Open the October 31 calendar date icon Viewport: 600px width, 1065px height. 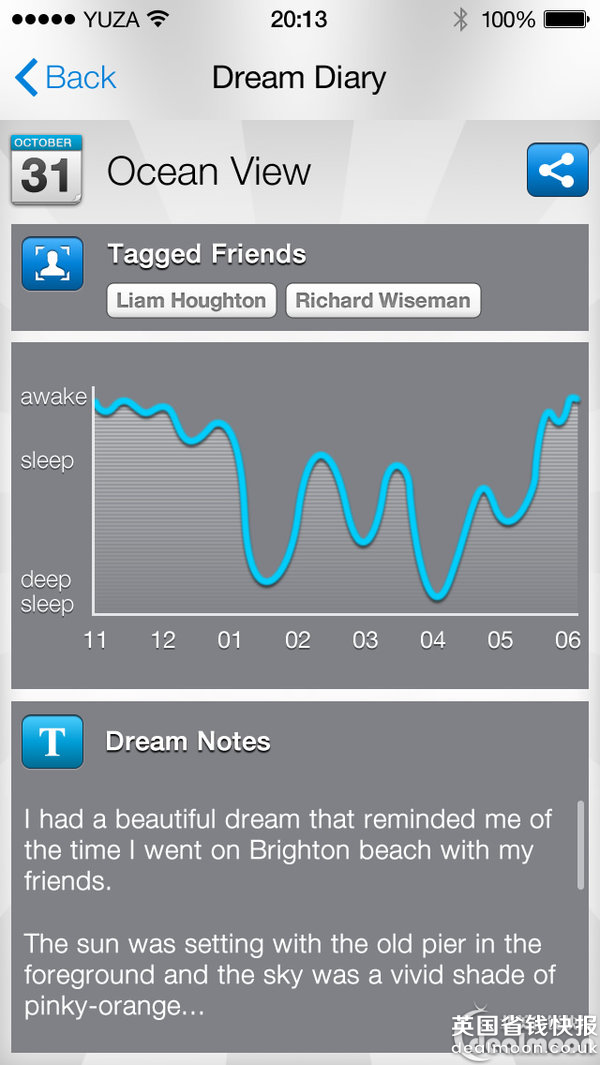coord(46,170)
